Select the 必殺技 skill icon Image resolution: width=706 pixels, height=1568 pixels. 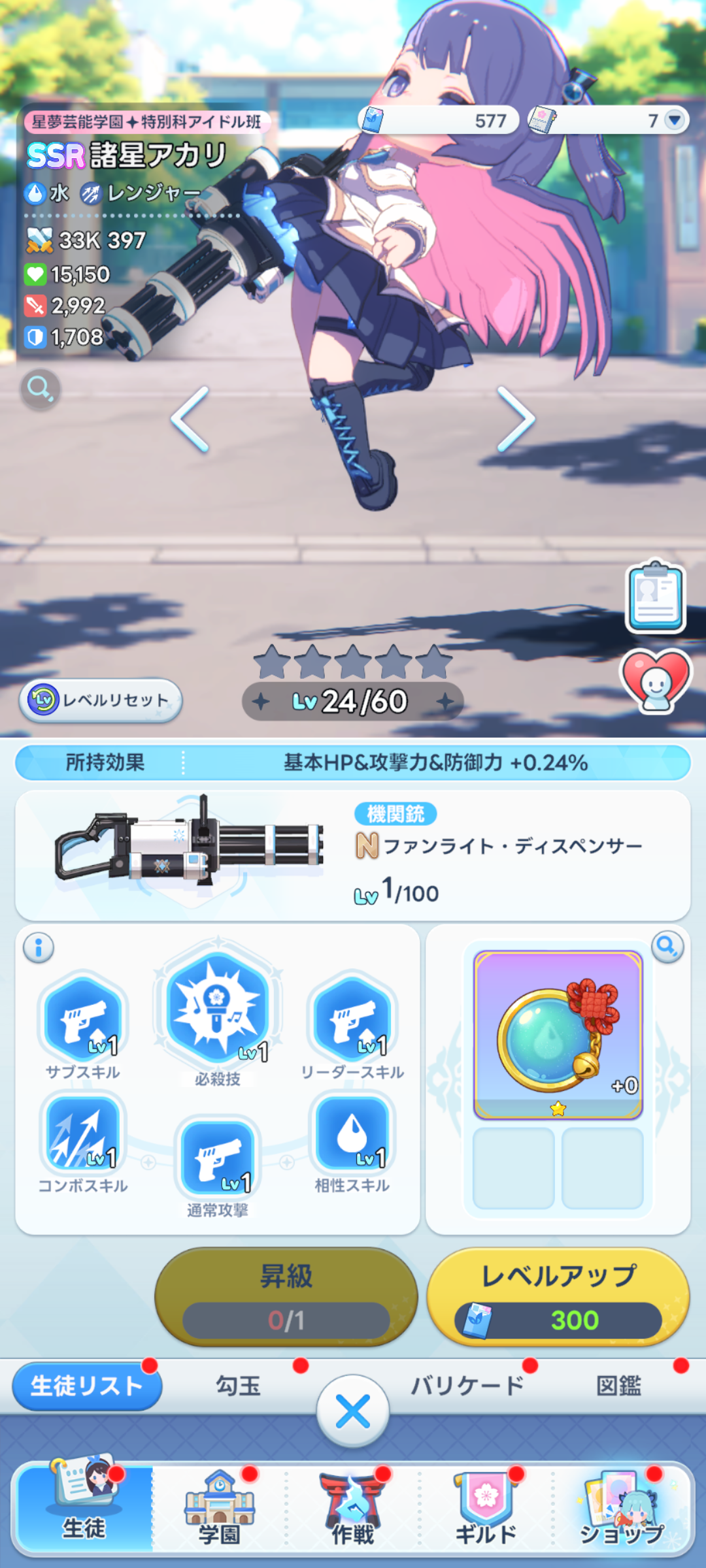tap(218, 1003)
